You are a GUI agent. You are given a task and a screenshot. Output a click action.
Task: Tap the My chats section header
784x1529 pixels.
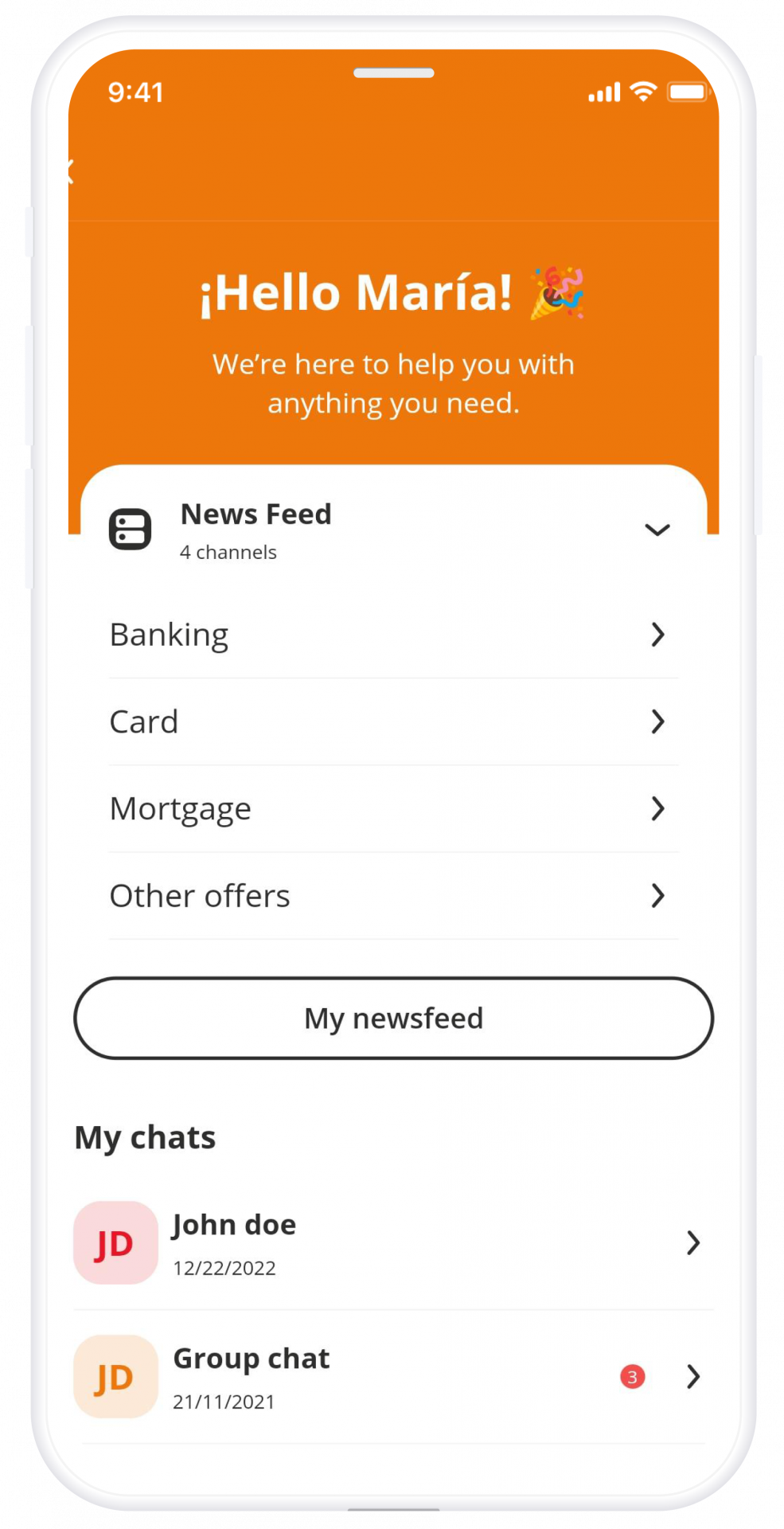(144, 1137)
